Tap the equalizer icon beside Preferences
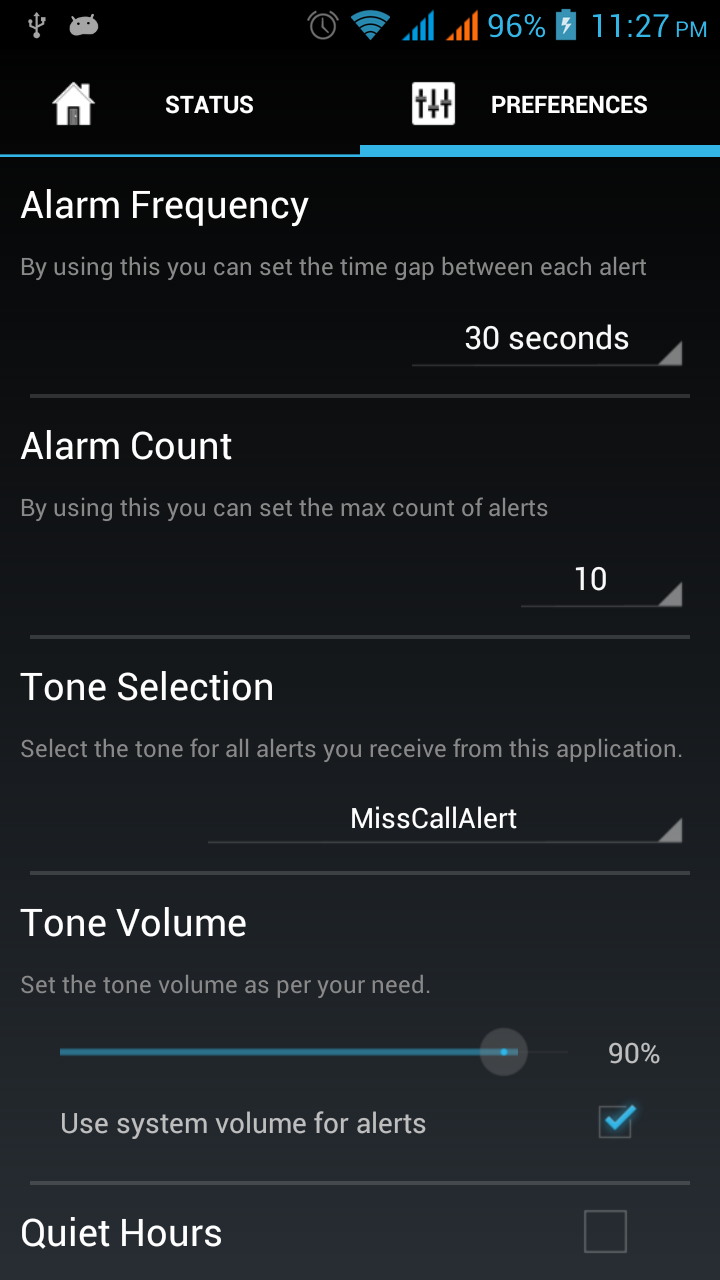This screenshot has width=720, height=1280. point(432,102)
